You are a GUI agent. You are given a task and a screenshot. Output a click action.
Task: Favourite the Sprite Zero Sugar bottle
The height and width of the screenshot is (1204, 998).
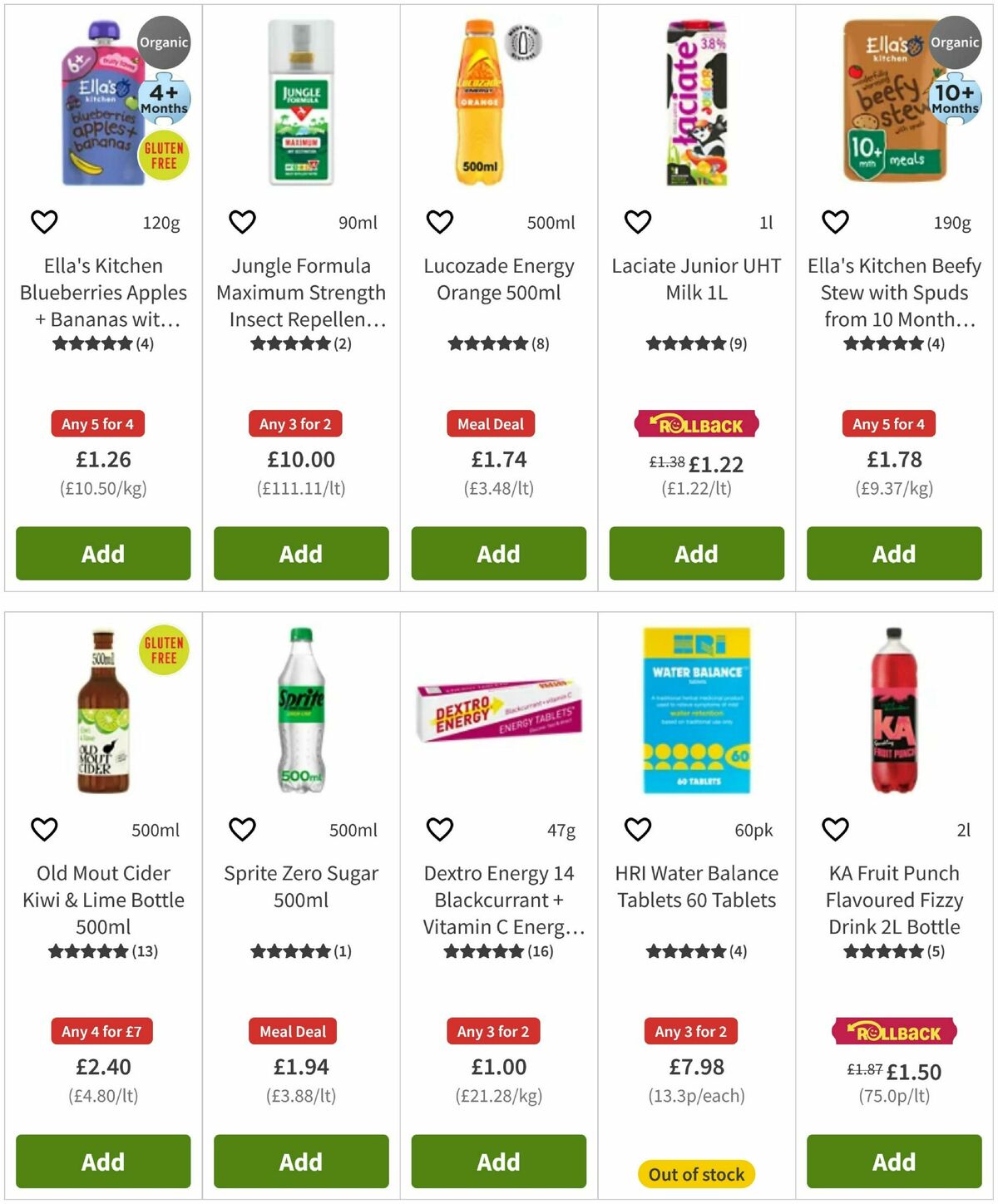point(242,829)
